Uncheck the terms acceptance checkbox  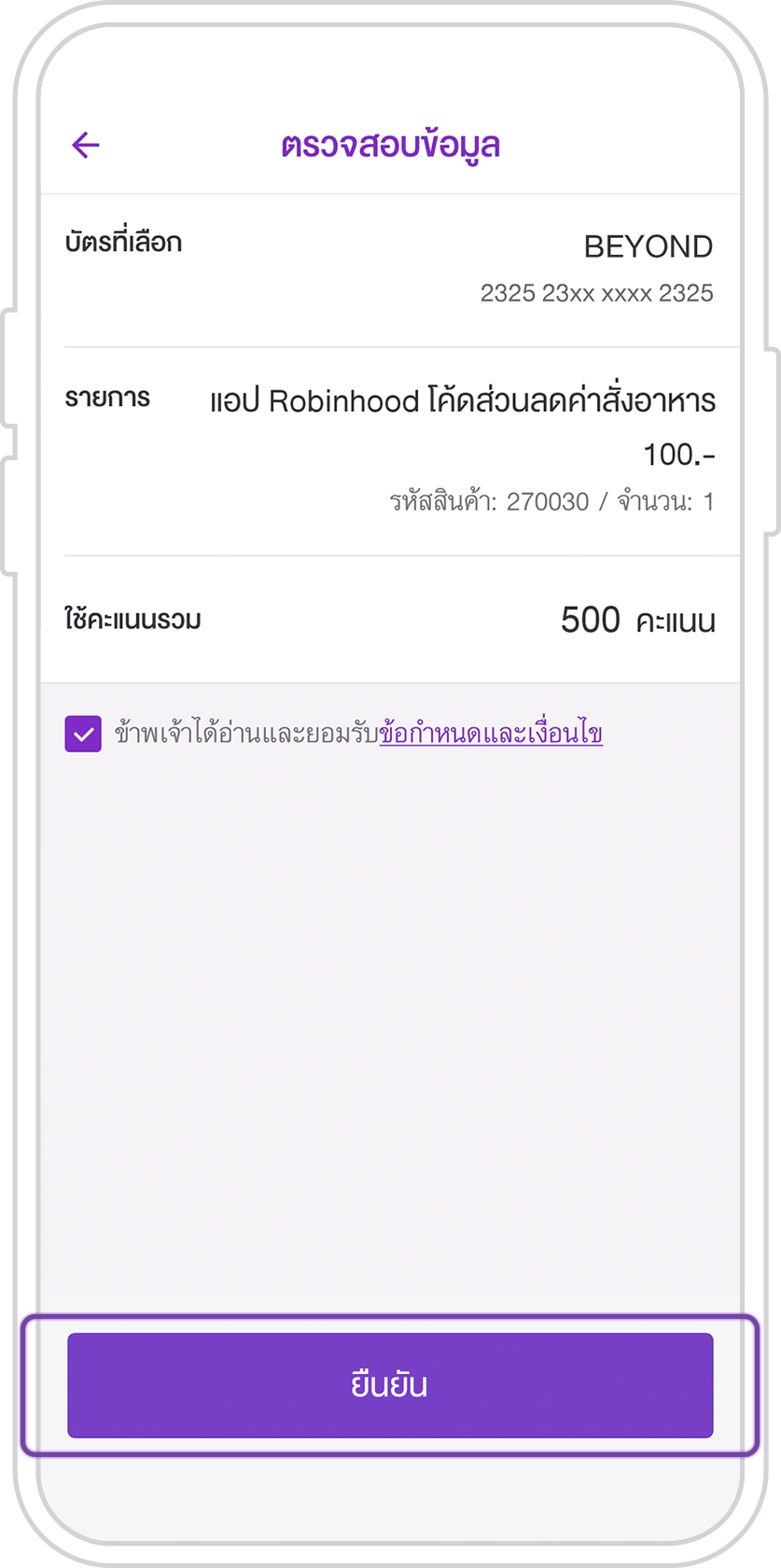[x=83, y=734]
